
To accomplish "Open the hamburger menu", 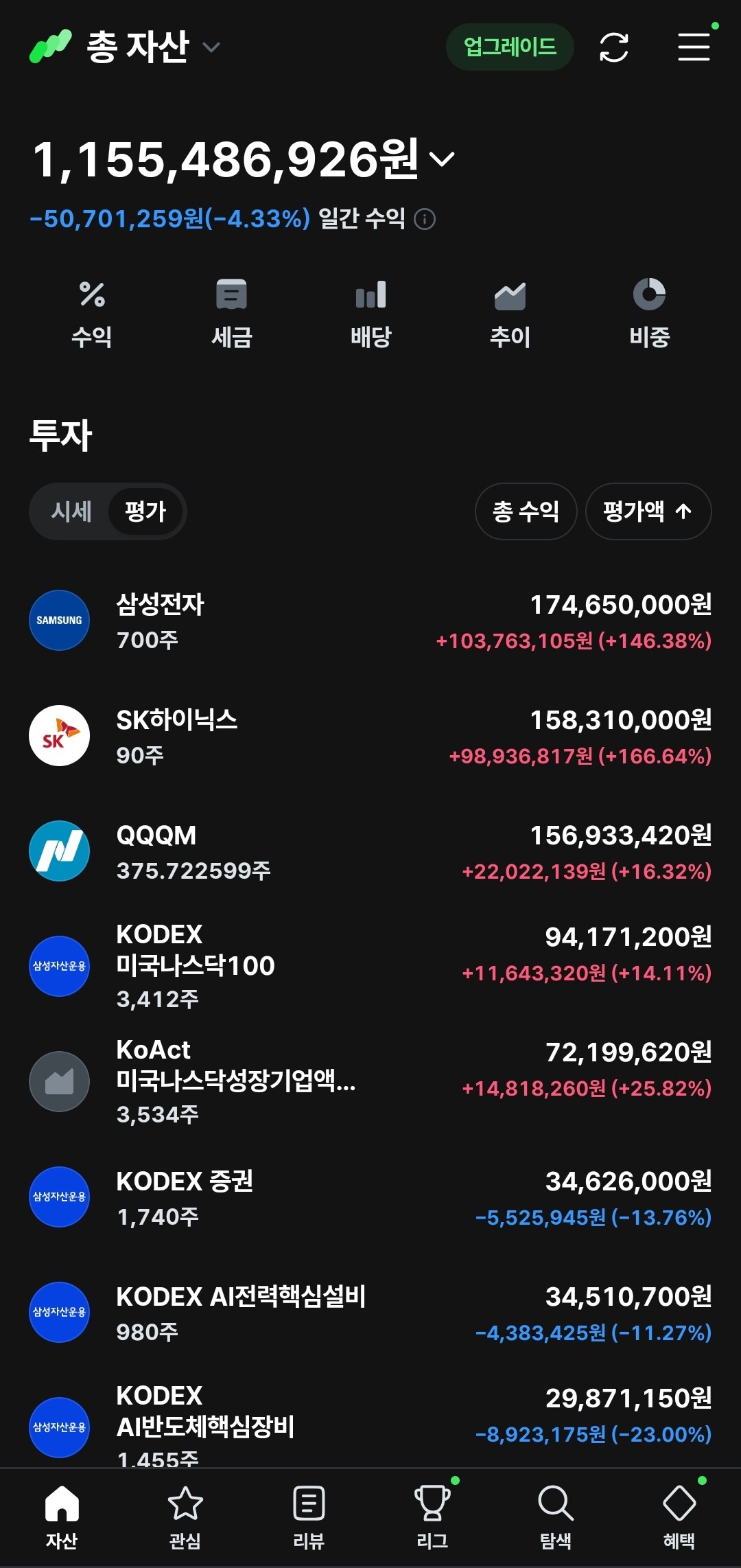I will pyautogui.click(x=694, y=47).
